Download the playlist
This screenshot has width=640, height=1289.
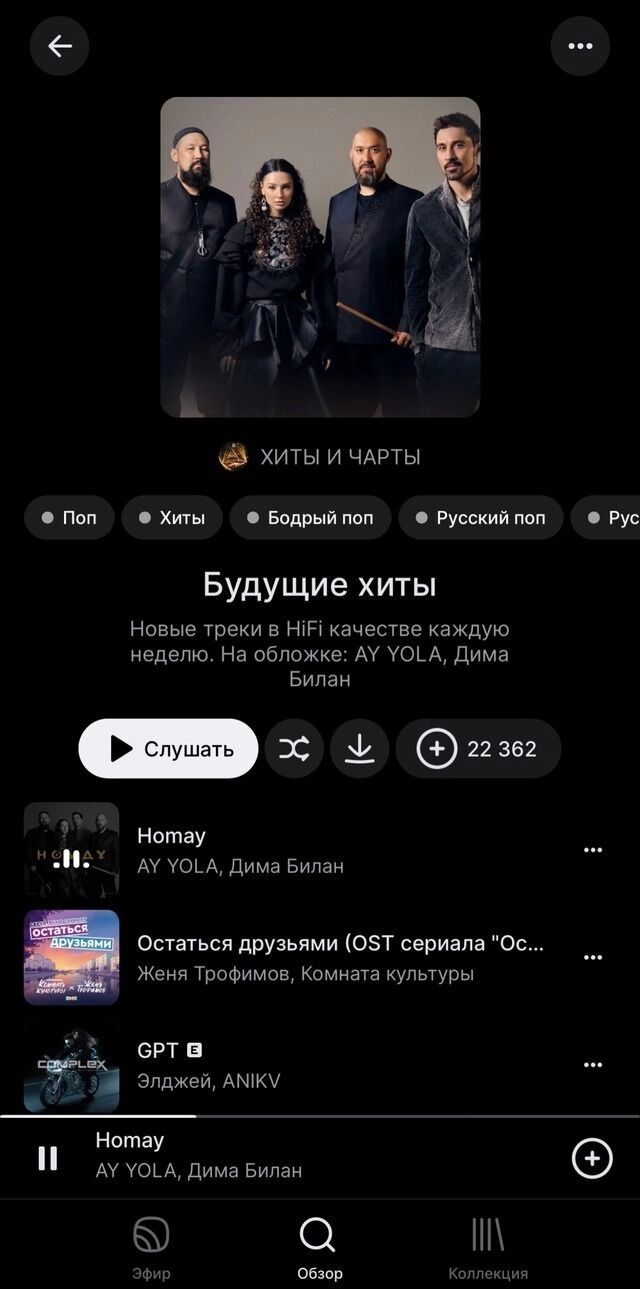(x=359, y=749)
